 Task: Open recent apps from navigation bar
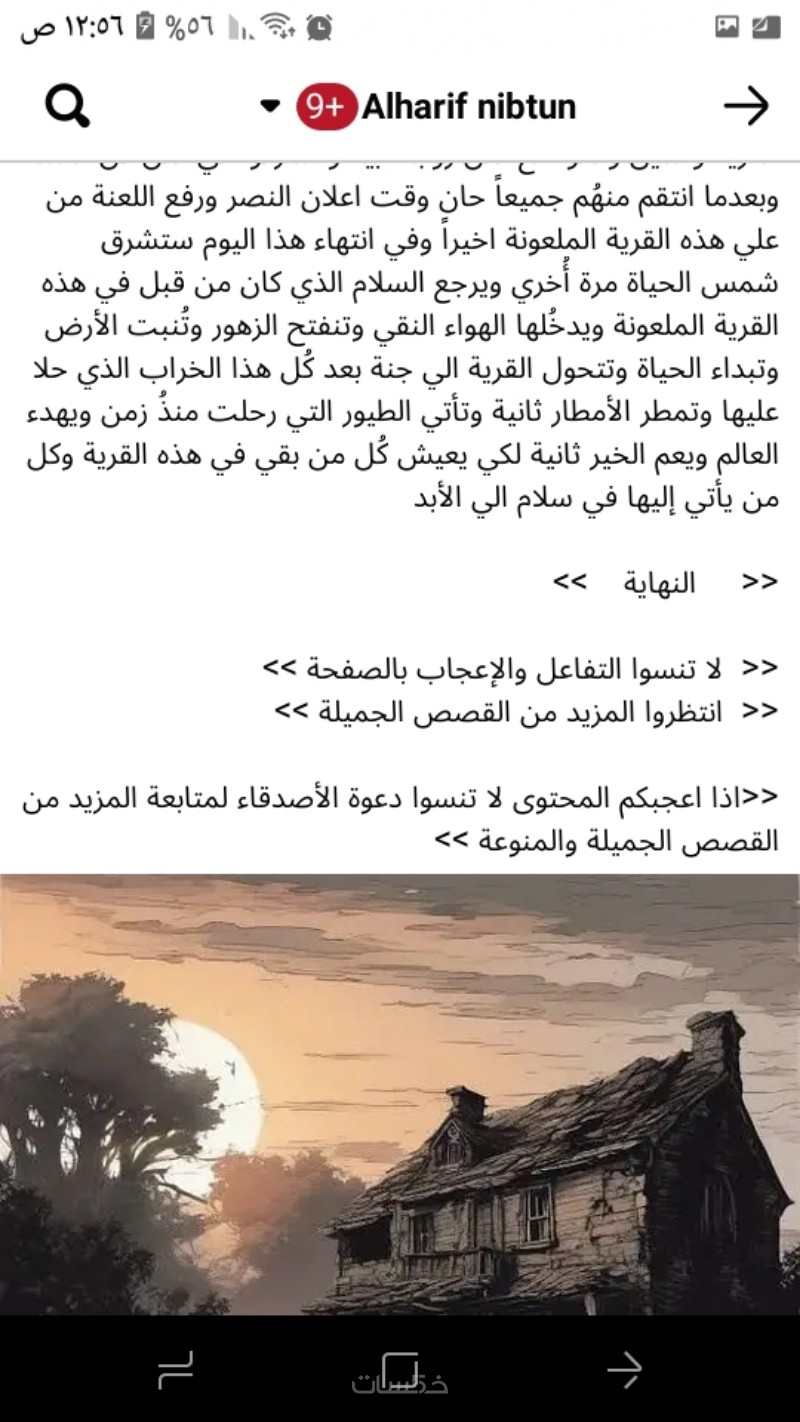pos(175,1369)
